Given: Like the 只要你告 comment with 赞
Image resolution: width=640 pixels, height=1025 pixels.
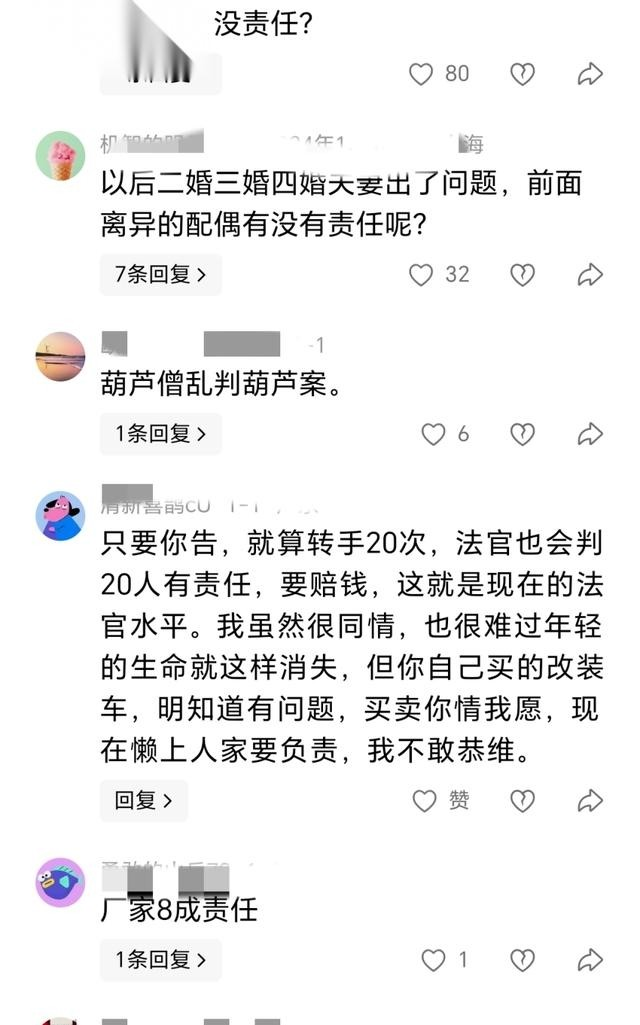Looking at the screenshot, I should click(426, 800).
